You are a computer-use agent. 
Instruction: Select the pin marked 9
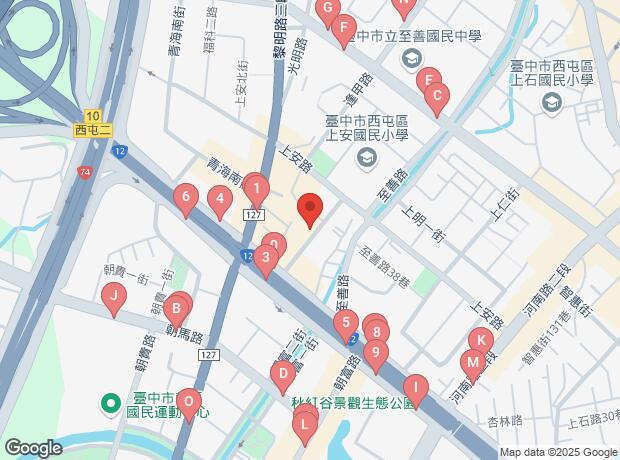click(x=376, y=351)
